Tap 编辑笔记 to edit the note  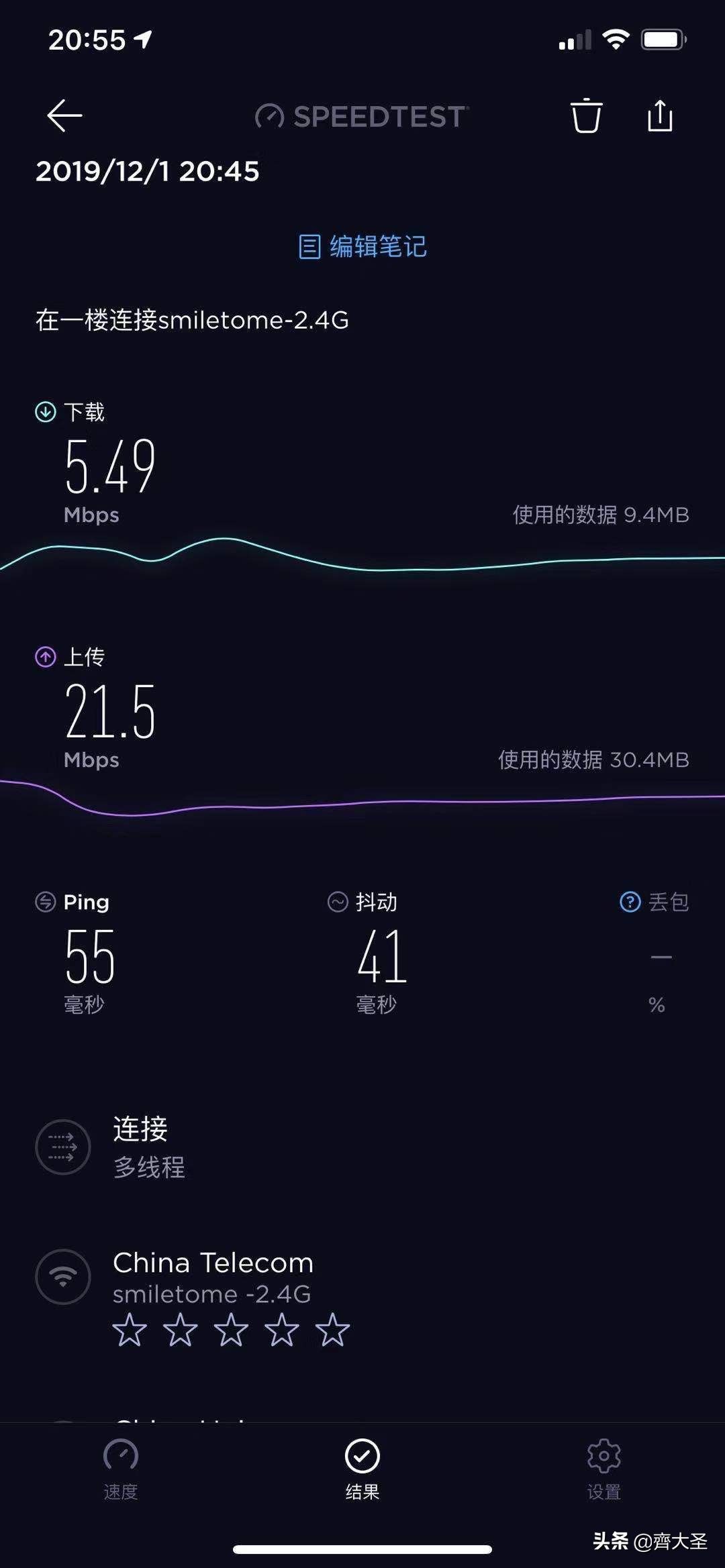pyautogui.click(x=362, y=247)
